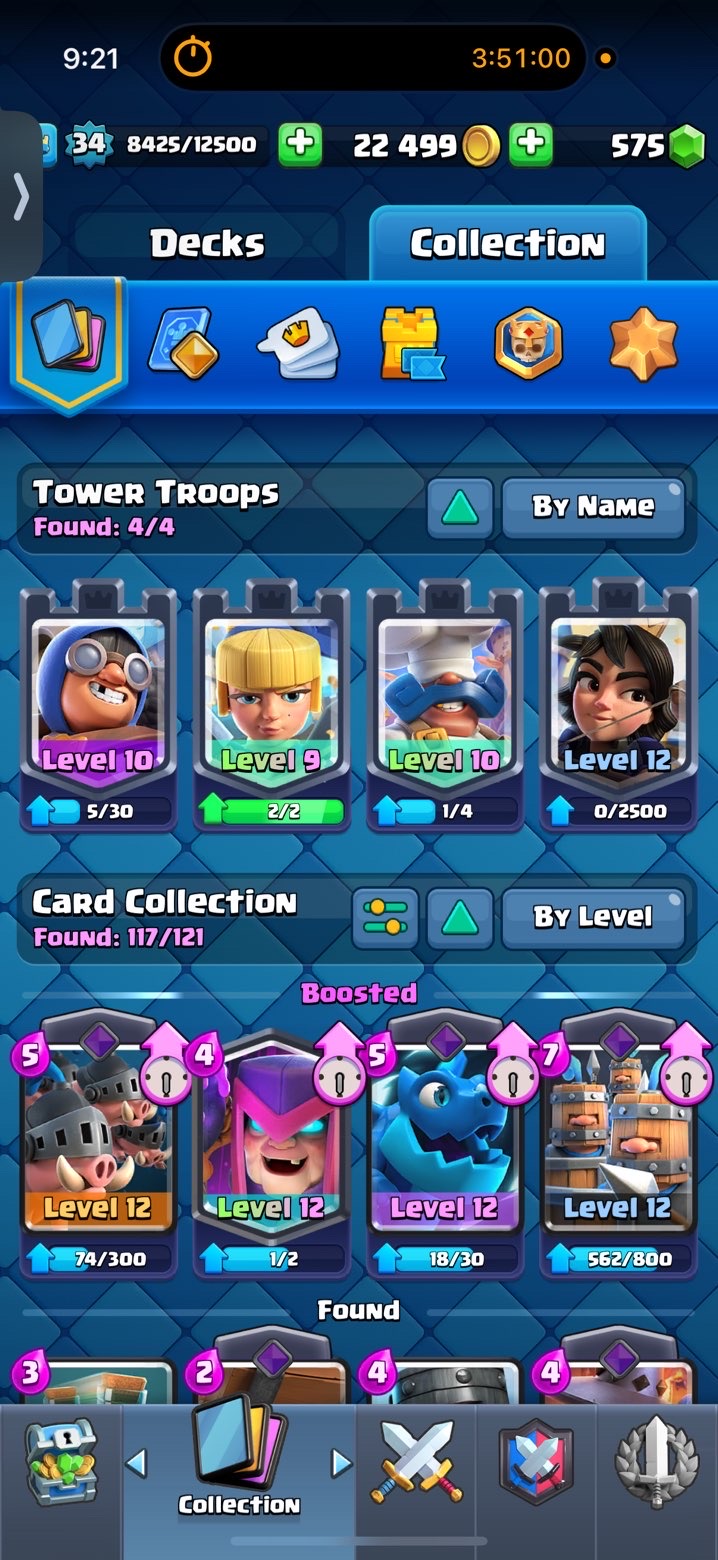Open the emotes collection icon
Viewport: 718px width, 1560px height.
click(297, 343)
